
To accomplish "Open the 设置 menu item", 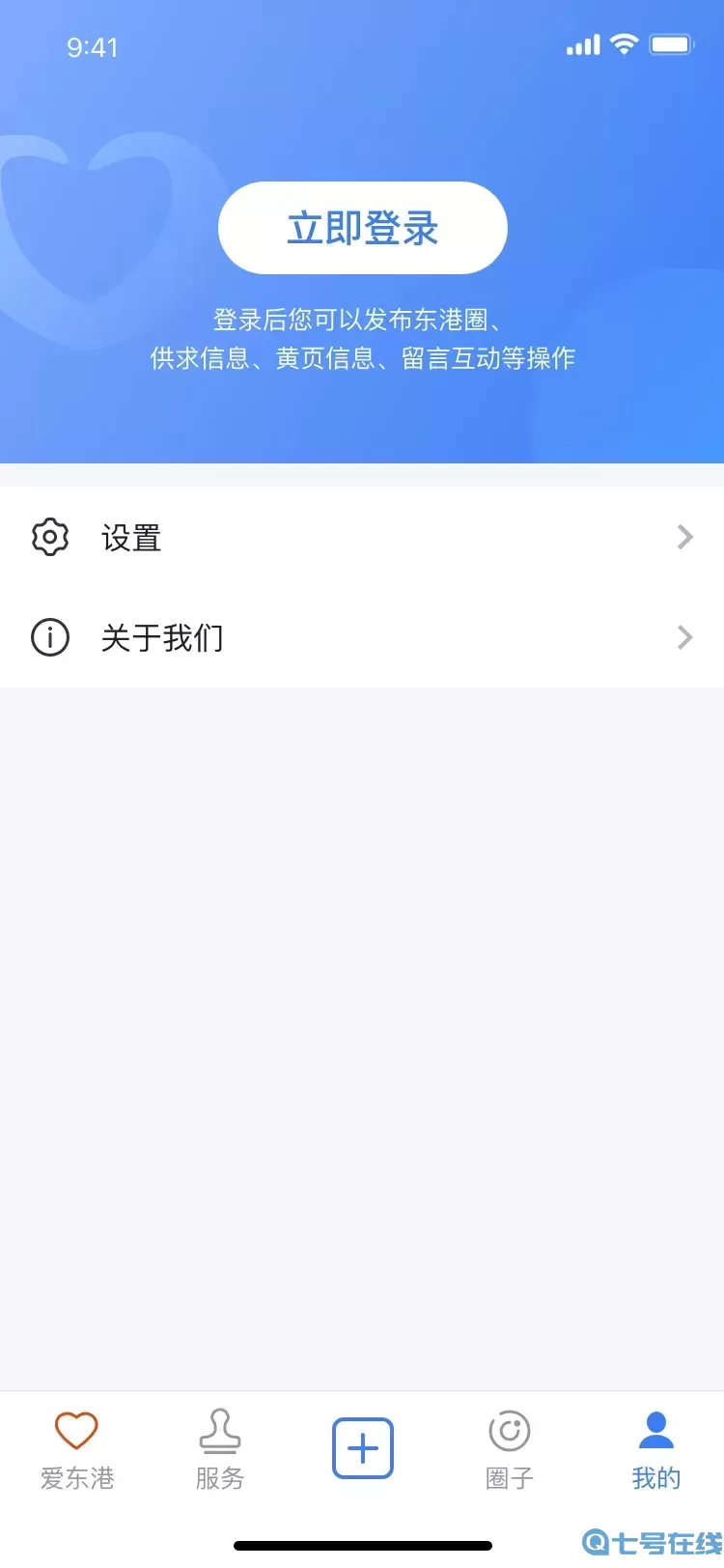I will [130, 537].
